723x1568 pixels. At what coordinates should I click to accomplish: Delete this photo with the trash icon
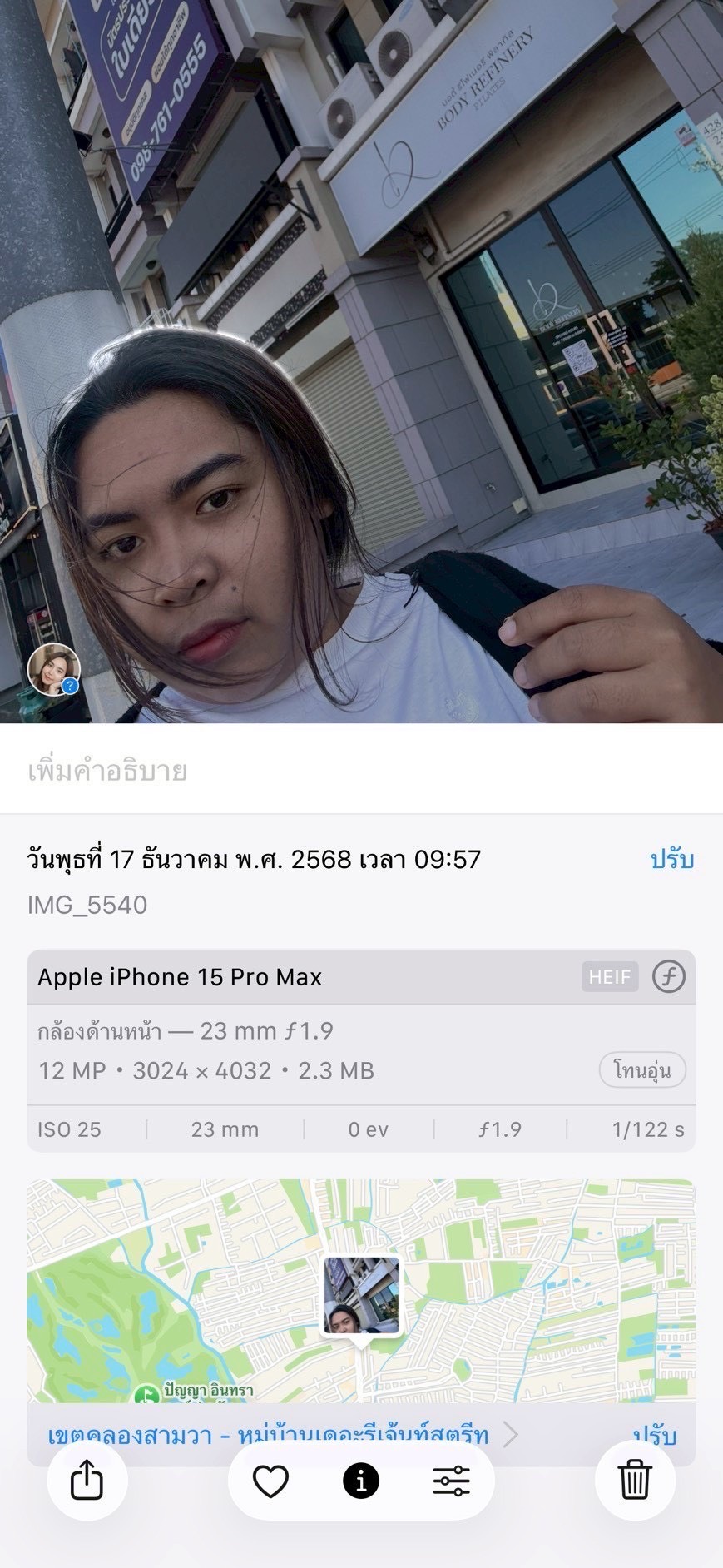635,1481
